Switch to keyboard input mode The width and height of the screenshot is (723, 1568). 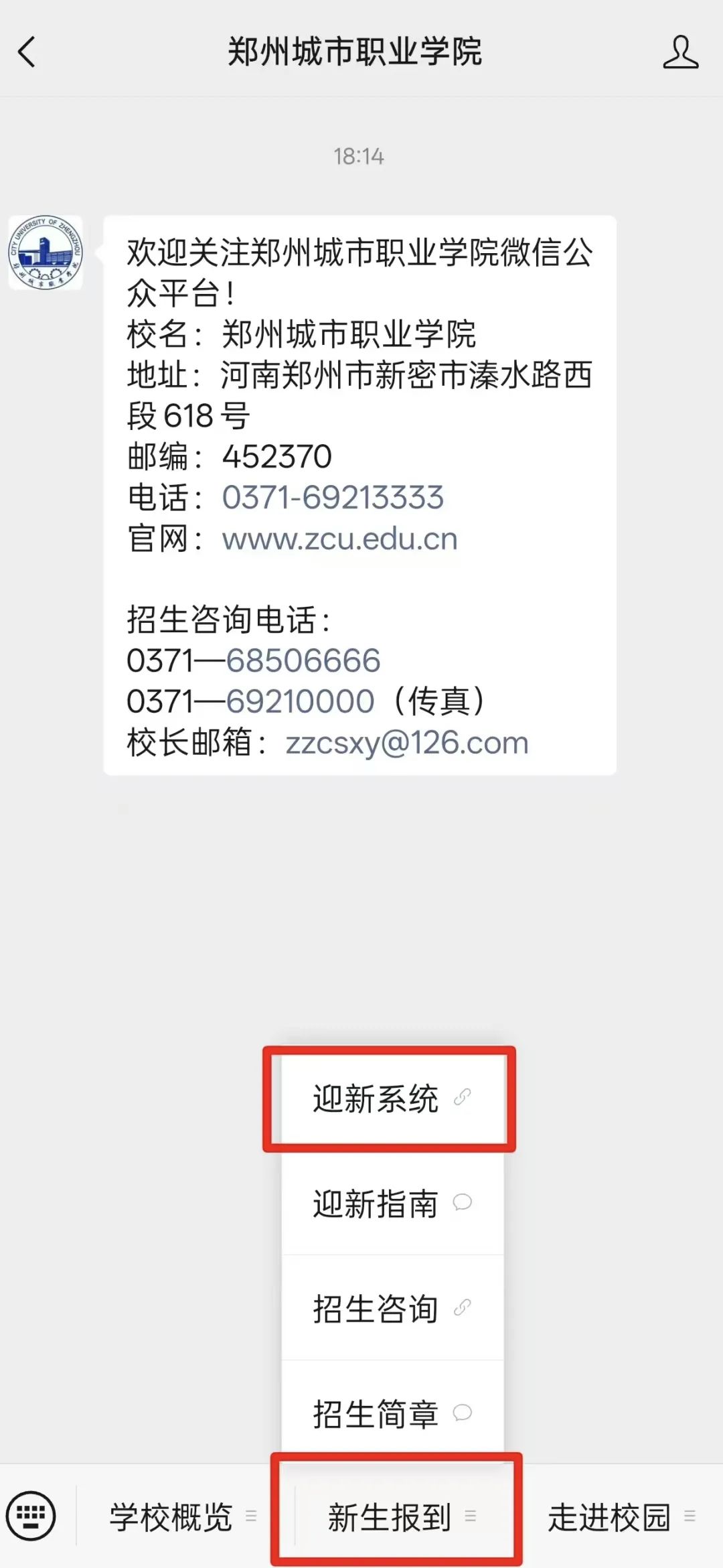(31, 1516)
